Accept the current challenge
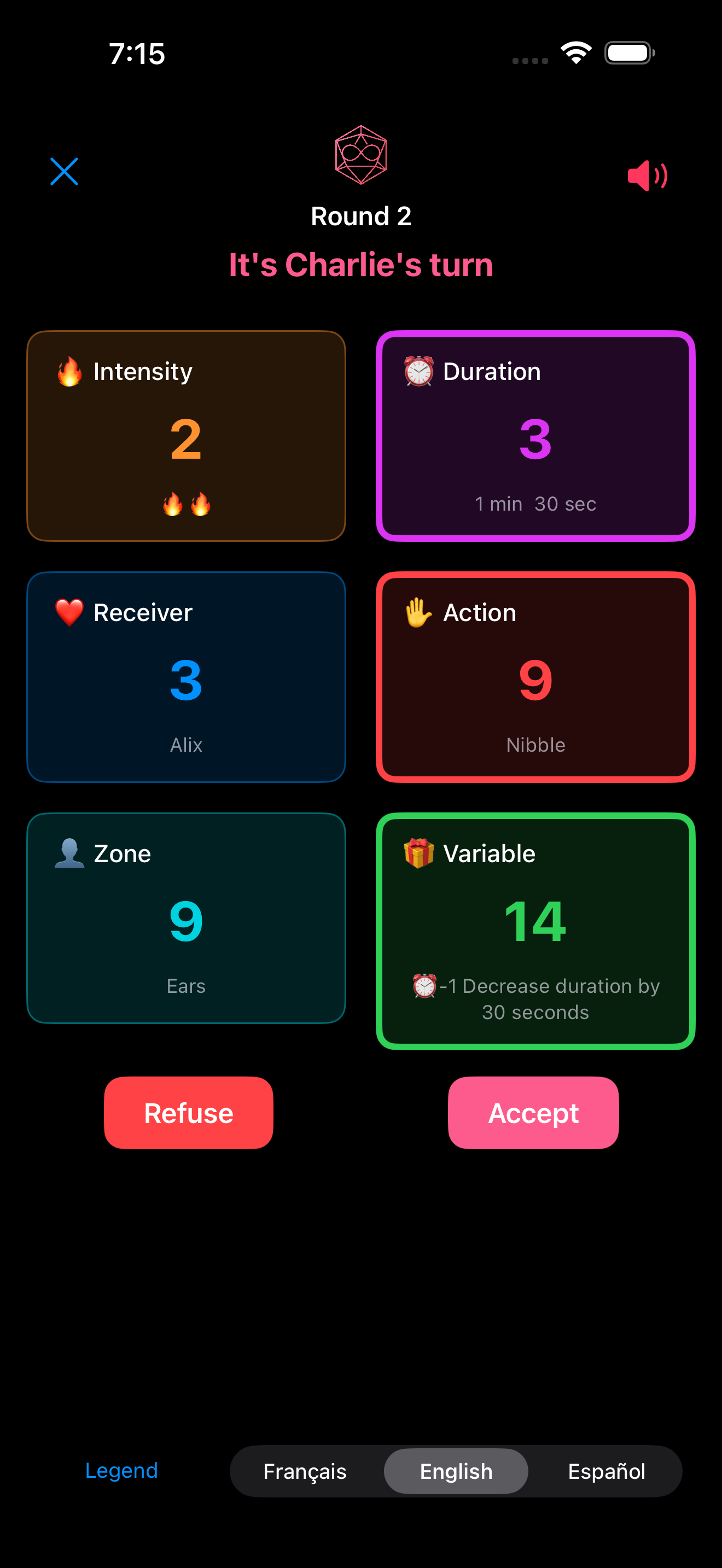This screenshot has width=722, height=1568. pyautogui.click(x=533, y=1113)
